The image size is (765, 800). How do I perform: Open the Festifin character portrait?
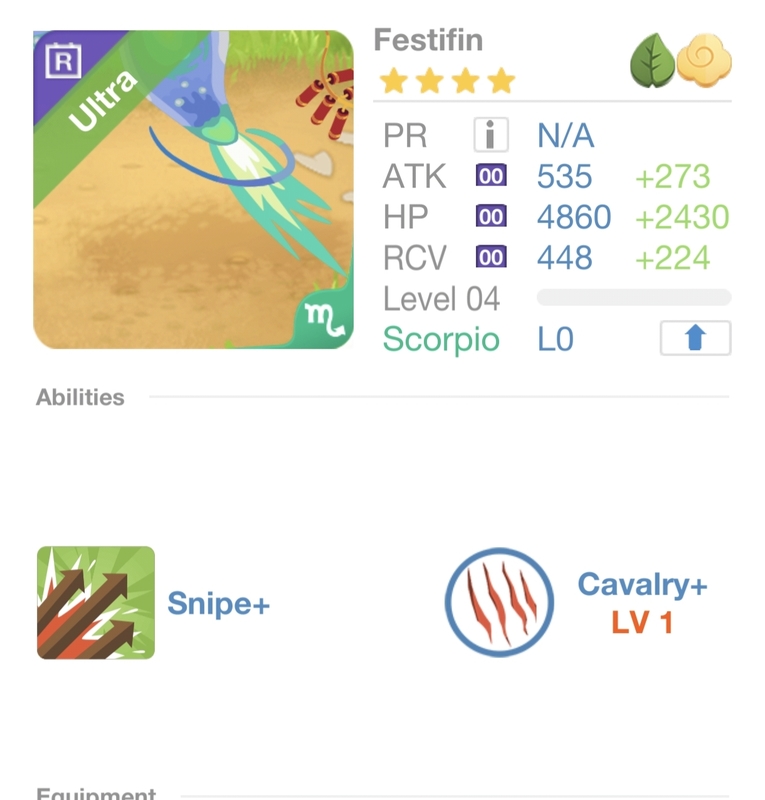point(193,190)
